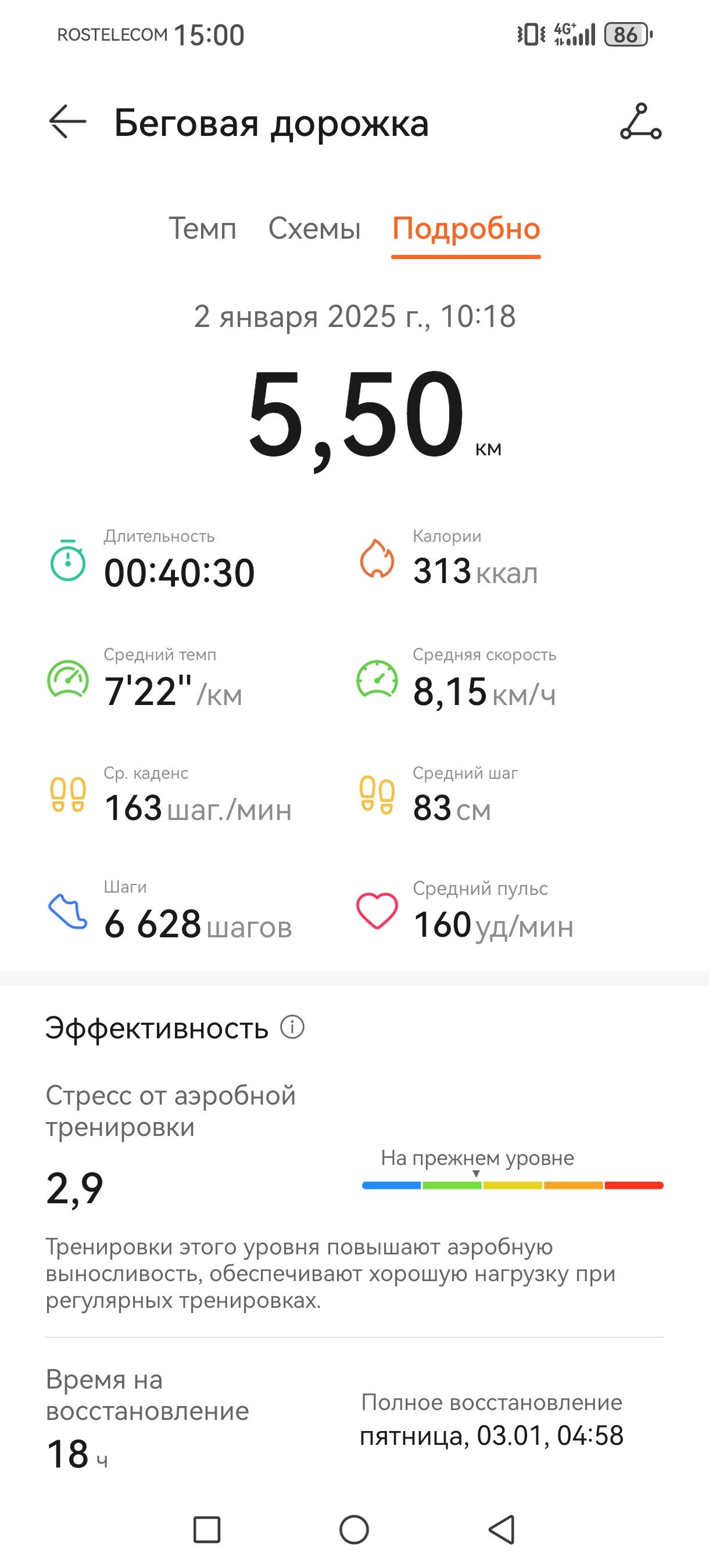The image size is (709, 1568).
Task: Open the route share icon in header
Action: (x=641, y=122)
